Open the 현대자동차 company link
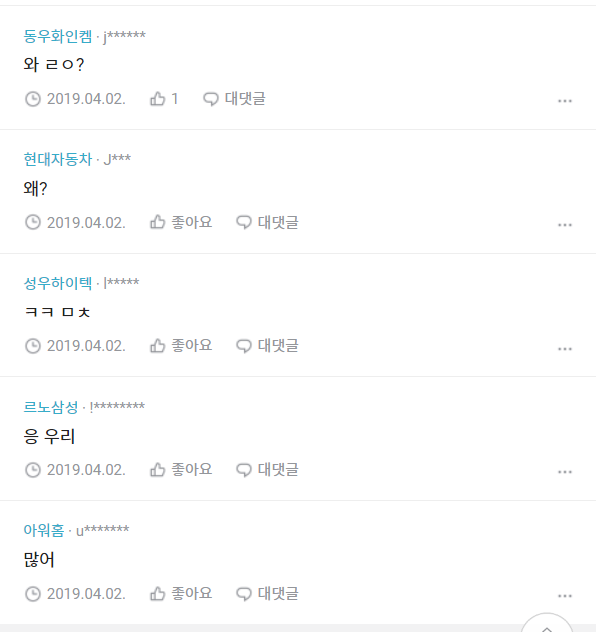Viewport: 596px width, 632px height. (x=58, y=159)
